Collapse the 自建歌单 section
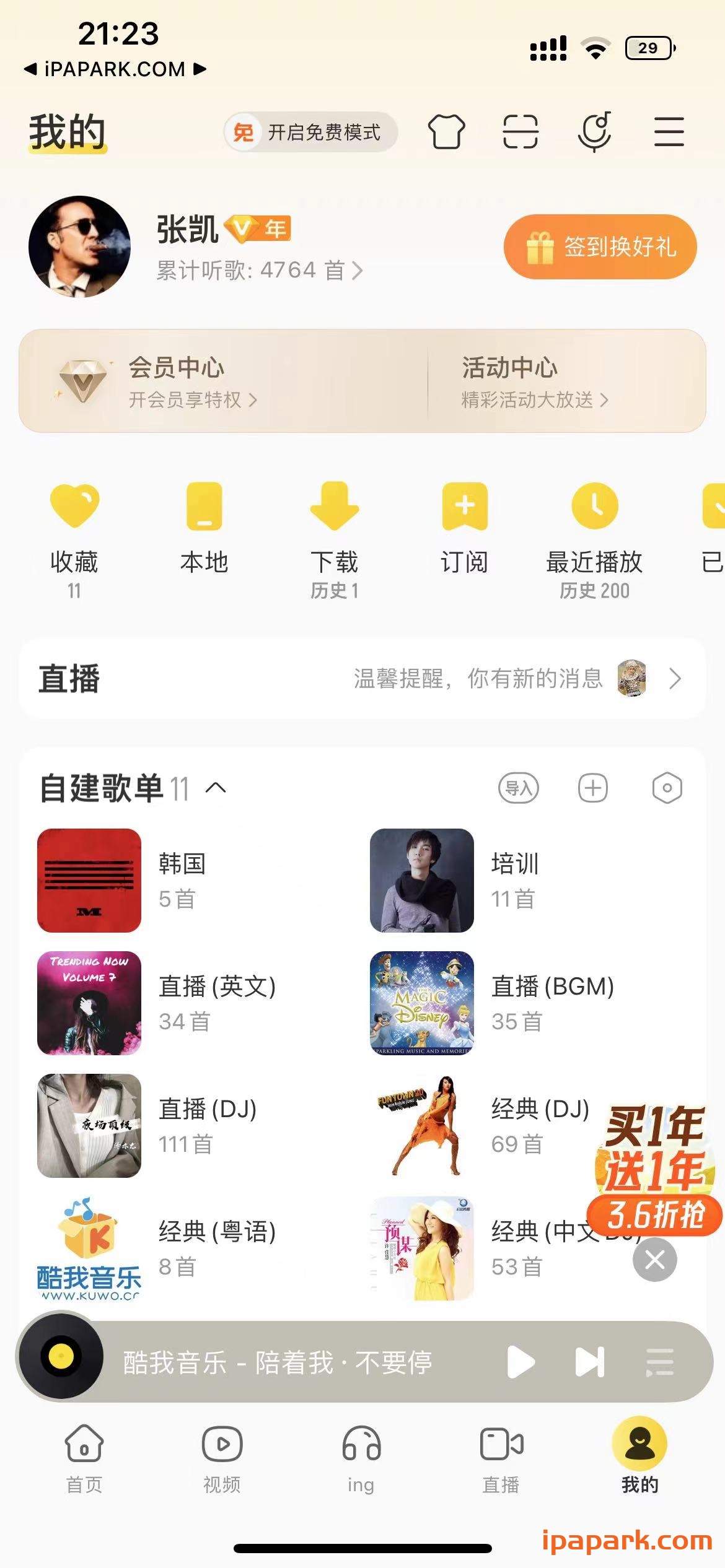This screenshot has width=725, height=1568. 217,788
